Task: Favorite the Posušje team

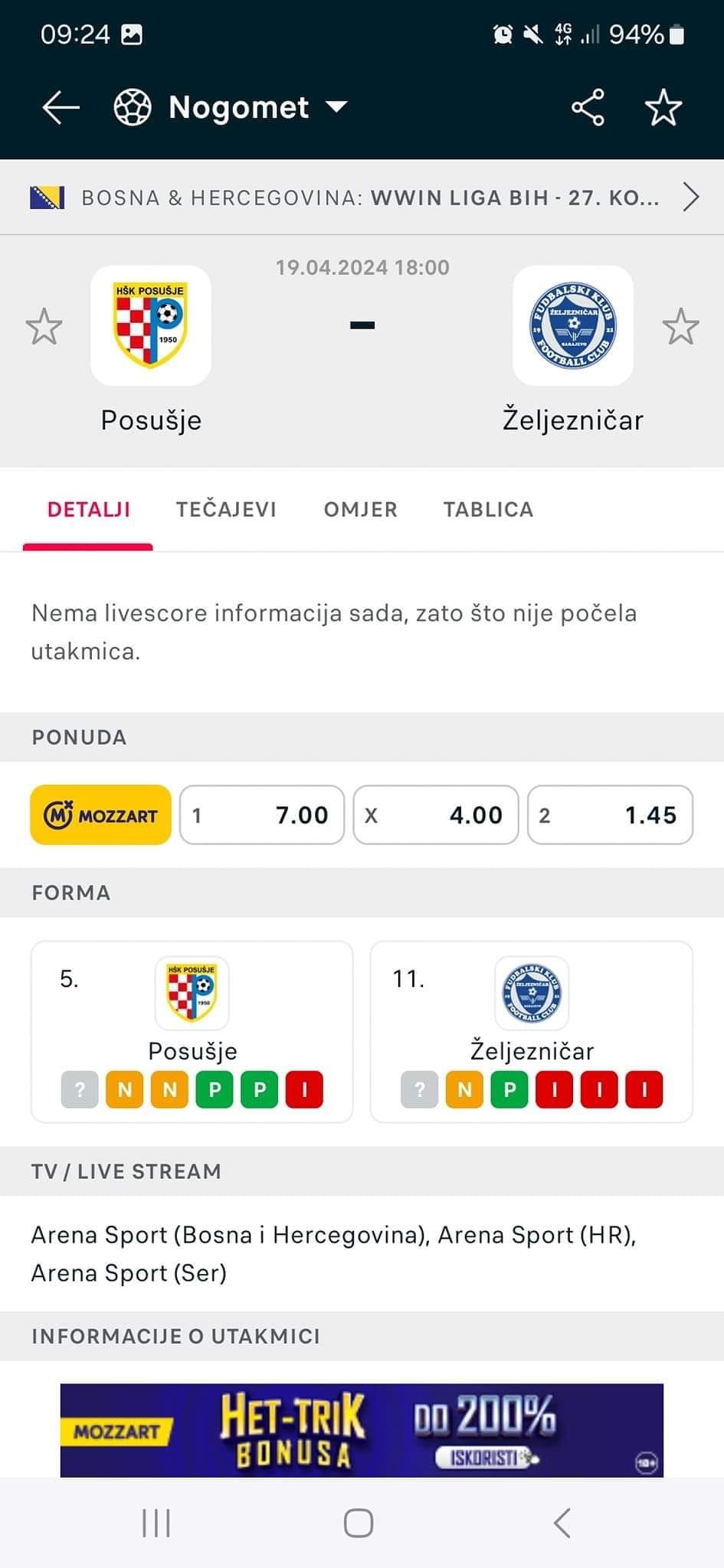Action: (44, 327)
